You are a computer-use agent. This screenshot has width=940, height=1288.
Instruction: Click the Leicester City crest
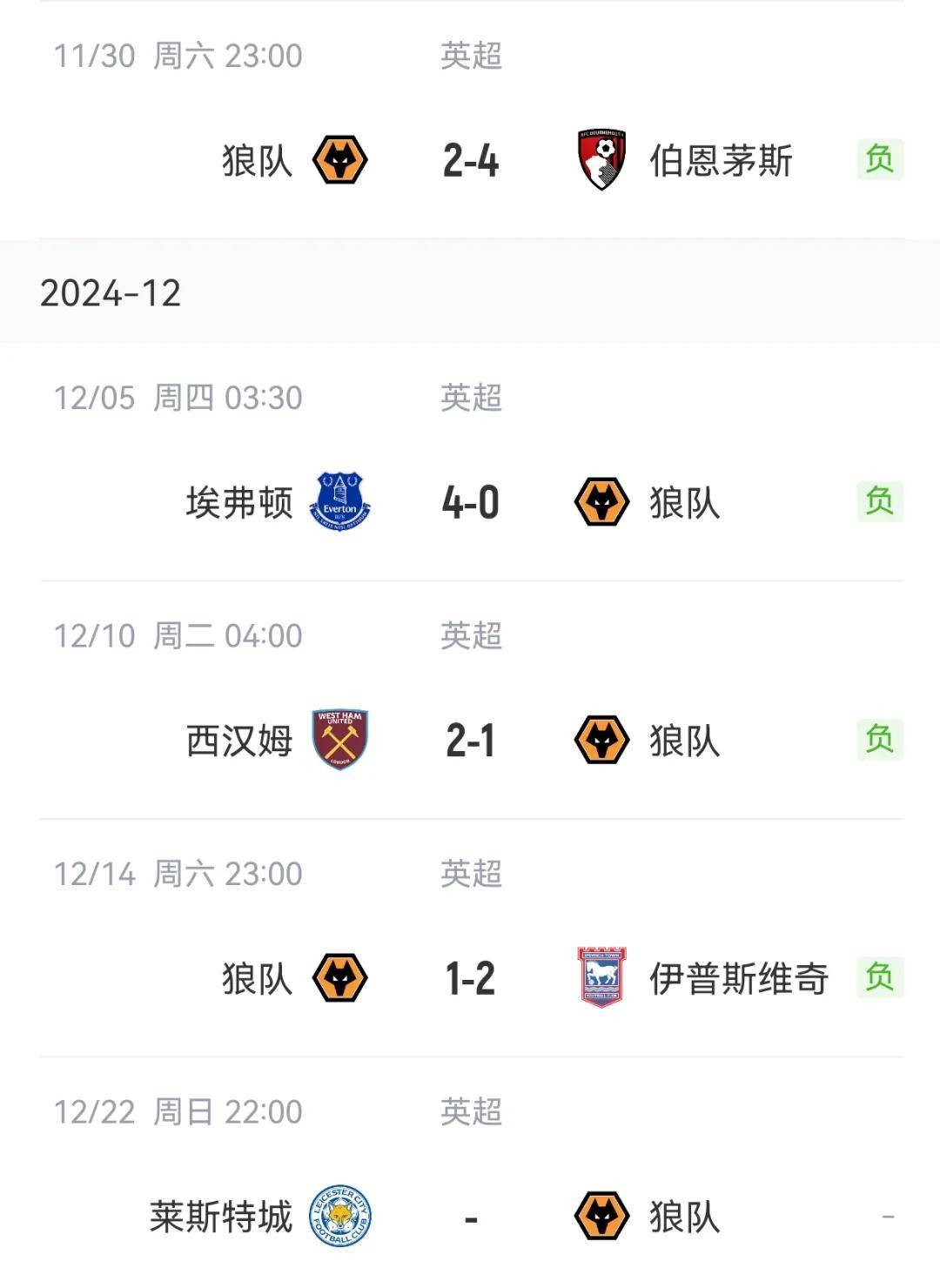coord(342,1216)
